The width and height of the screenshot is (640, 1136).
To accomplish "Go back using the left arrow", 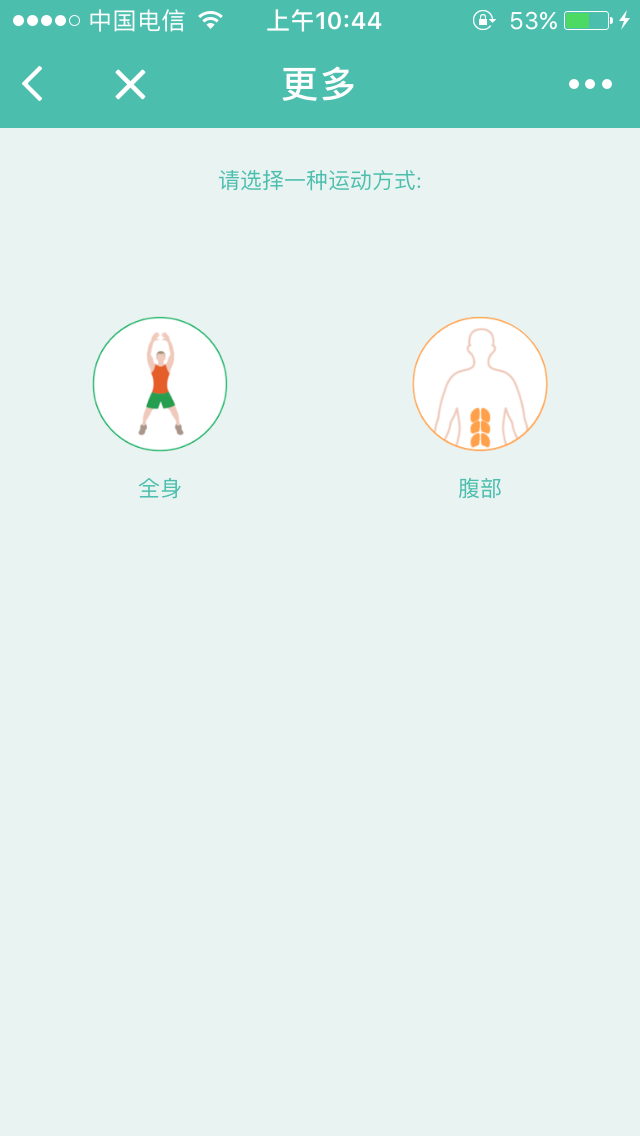I will point(33,84).
